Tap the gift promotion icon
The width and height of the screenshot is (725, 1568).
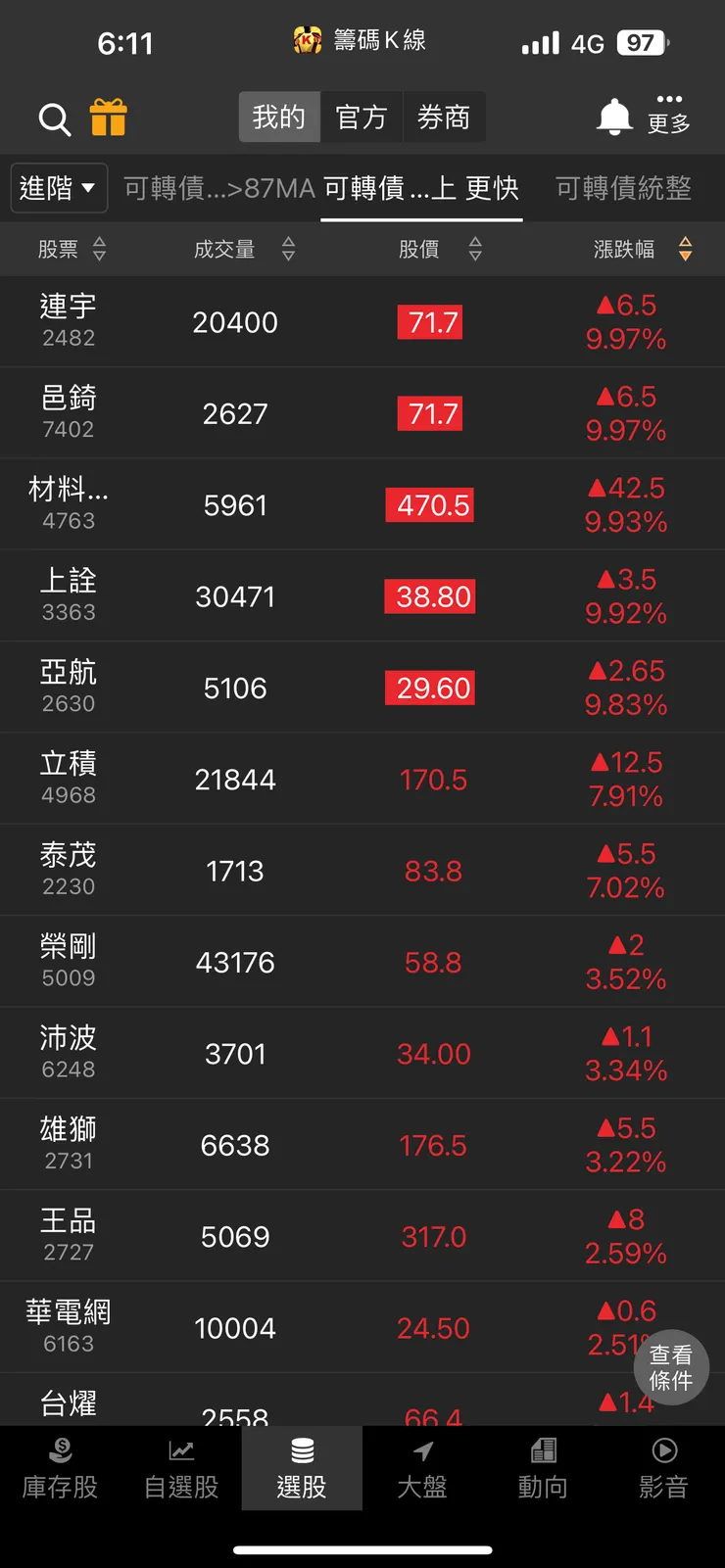click(110, 119)
